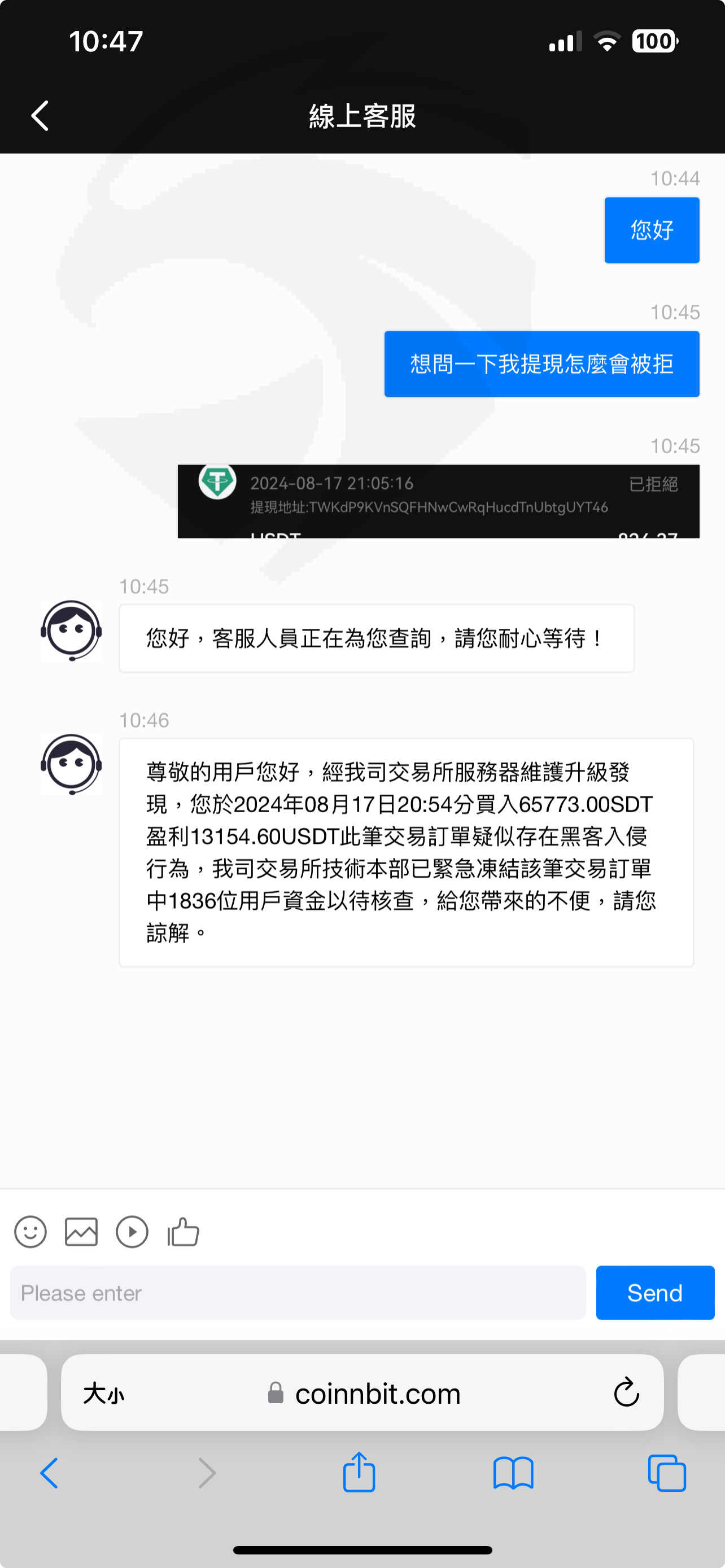Image resolution: width=725 pixels, height=1568 pixels.
Task: Open the emoji picker
Action: (x=30, y=1232)
